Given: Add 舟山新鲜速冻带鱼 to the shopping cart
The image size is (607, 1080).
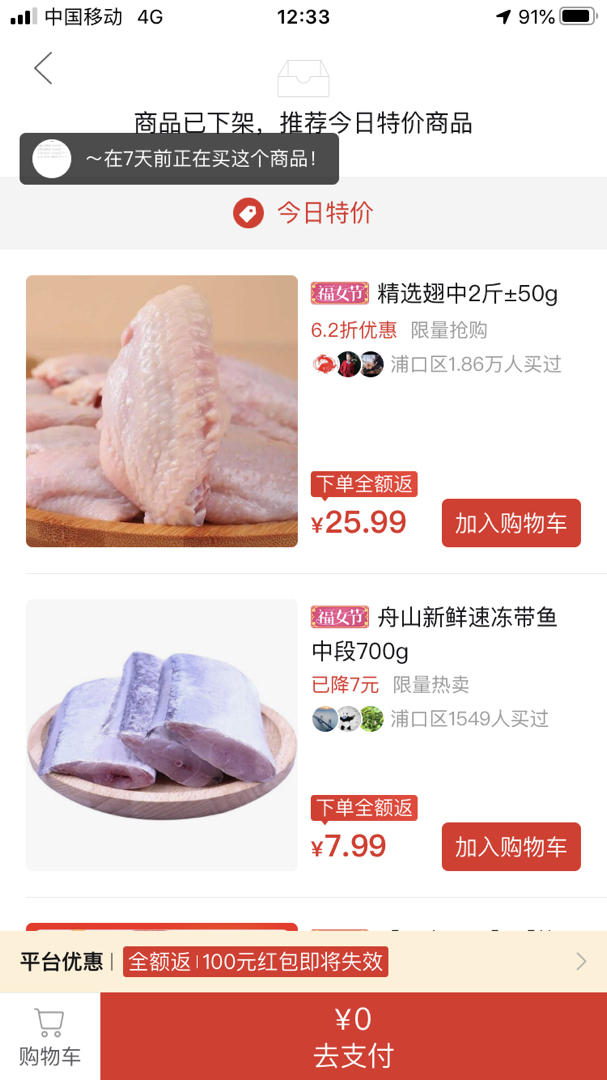Looking at the screenshot, I should [511, 847].
